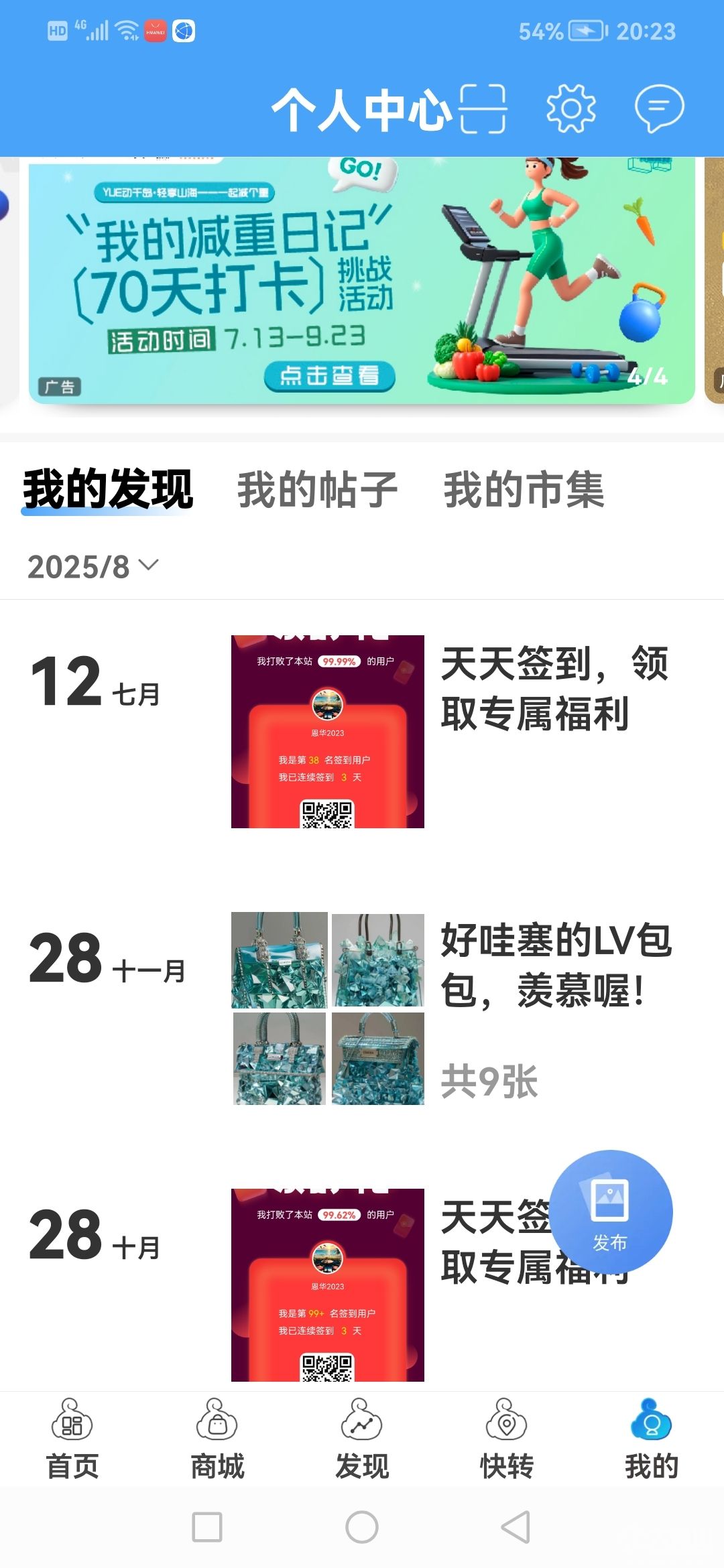Open the 12 七月 天天签到 post

[x=362, y=732]
